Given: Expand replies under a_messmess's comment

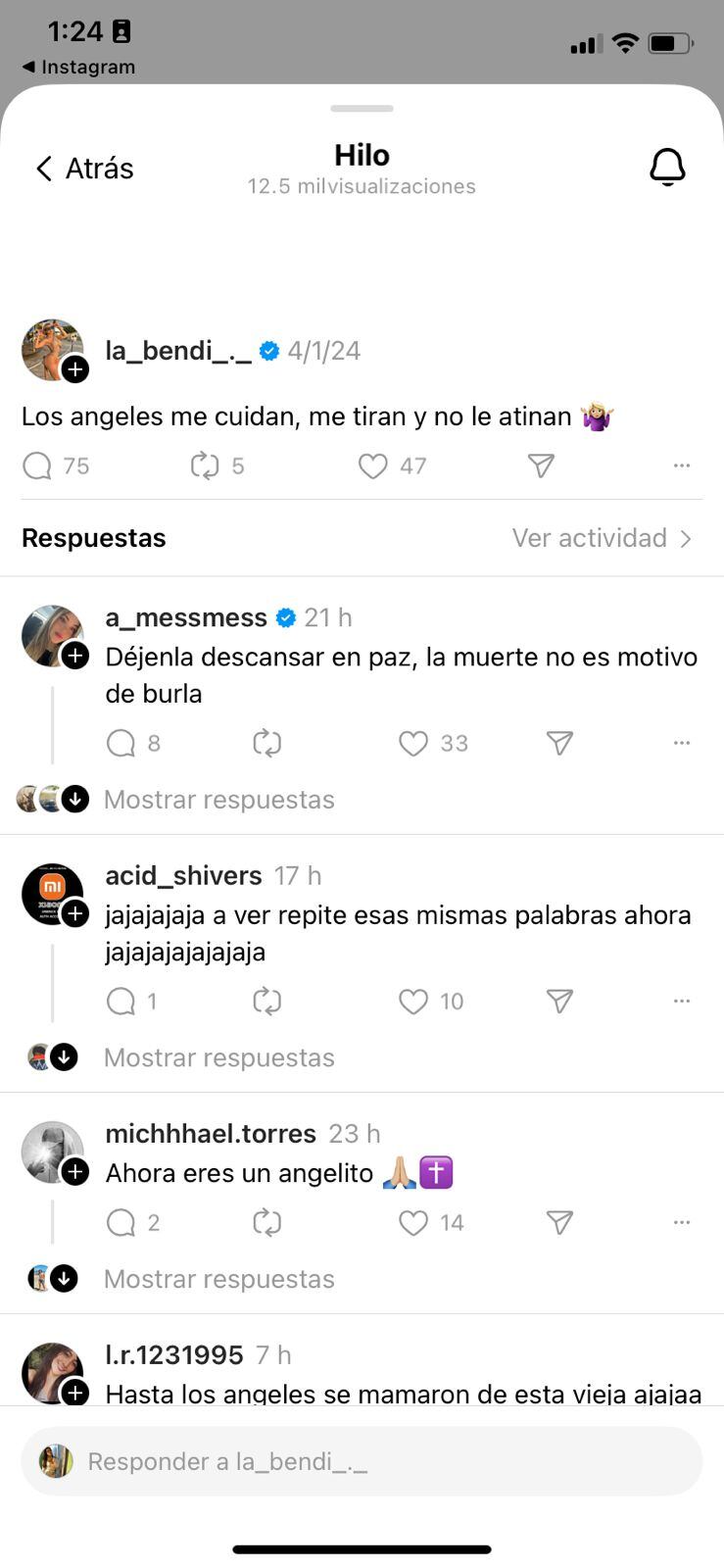Looking at the screenshot, I should [x=218, y=799].
